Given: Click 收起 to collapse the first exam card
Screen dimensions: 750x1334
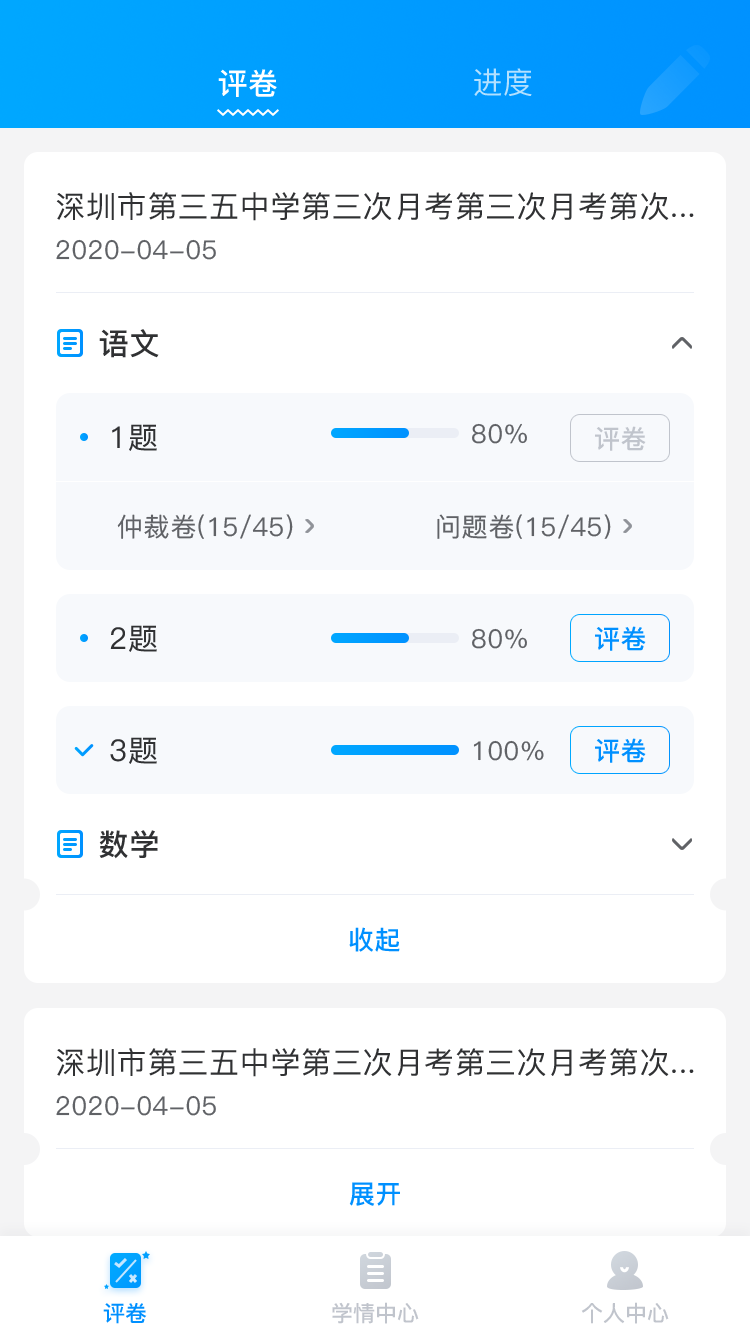Looking at the screenshot, I should pos(374,940).
